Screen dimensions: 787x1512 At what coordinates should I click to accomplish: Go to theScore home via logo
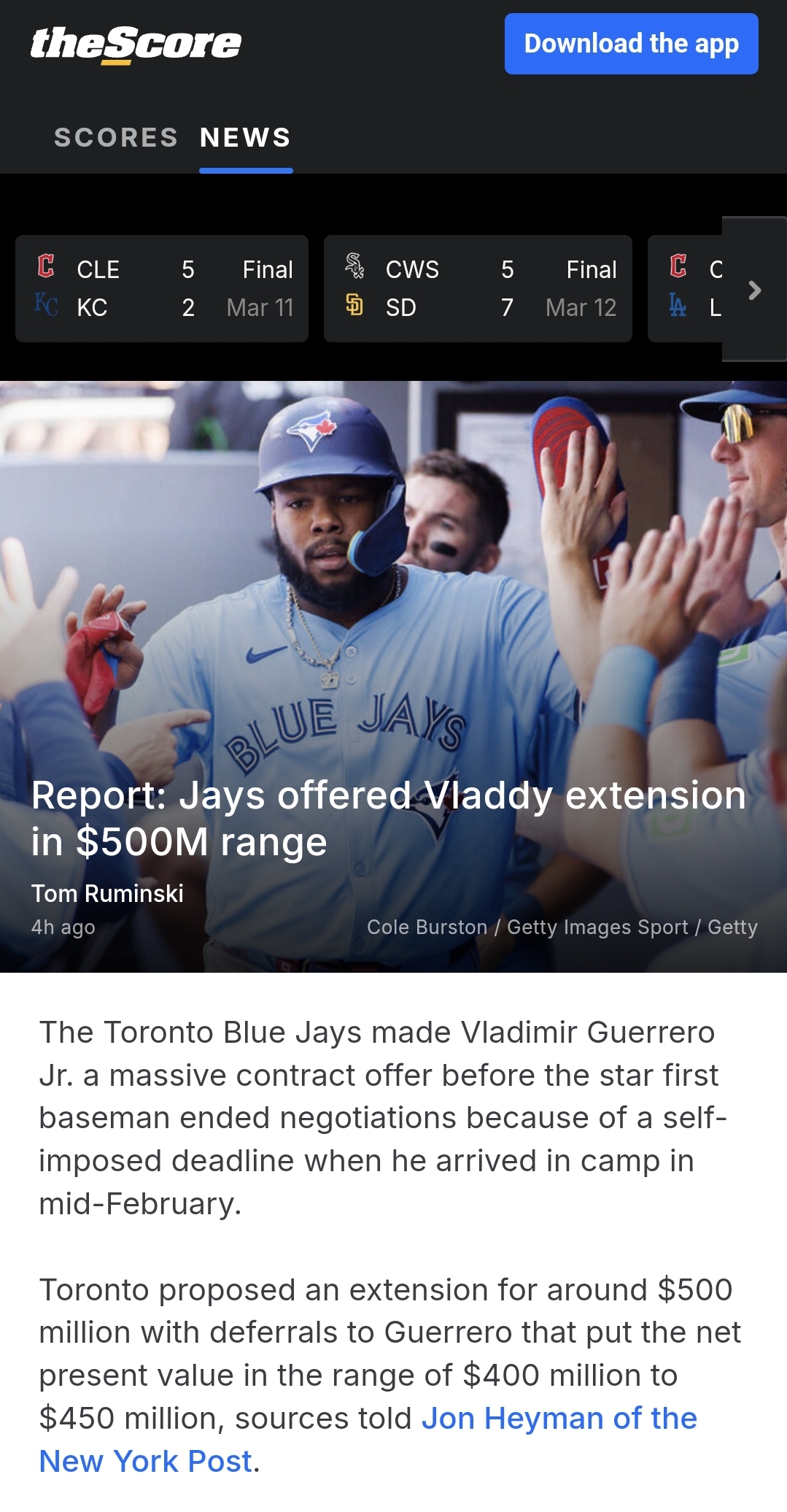pyautogui.click(x=136, y=44)
